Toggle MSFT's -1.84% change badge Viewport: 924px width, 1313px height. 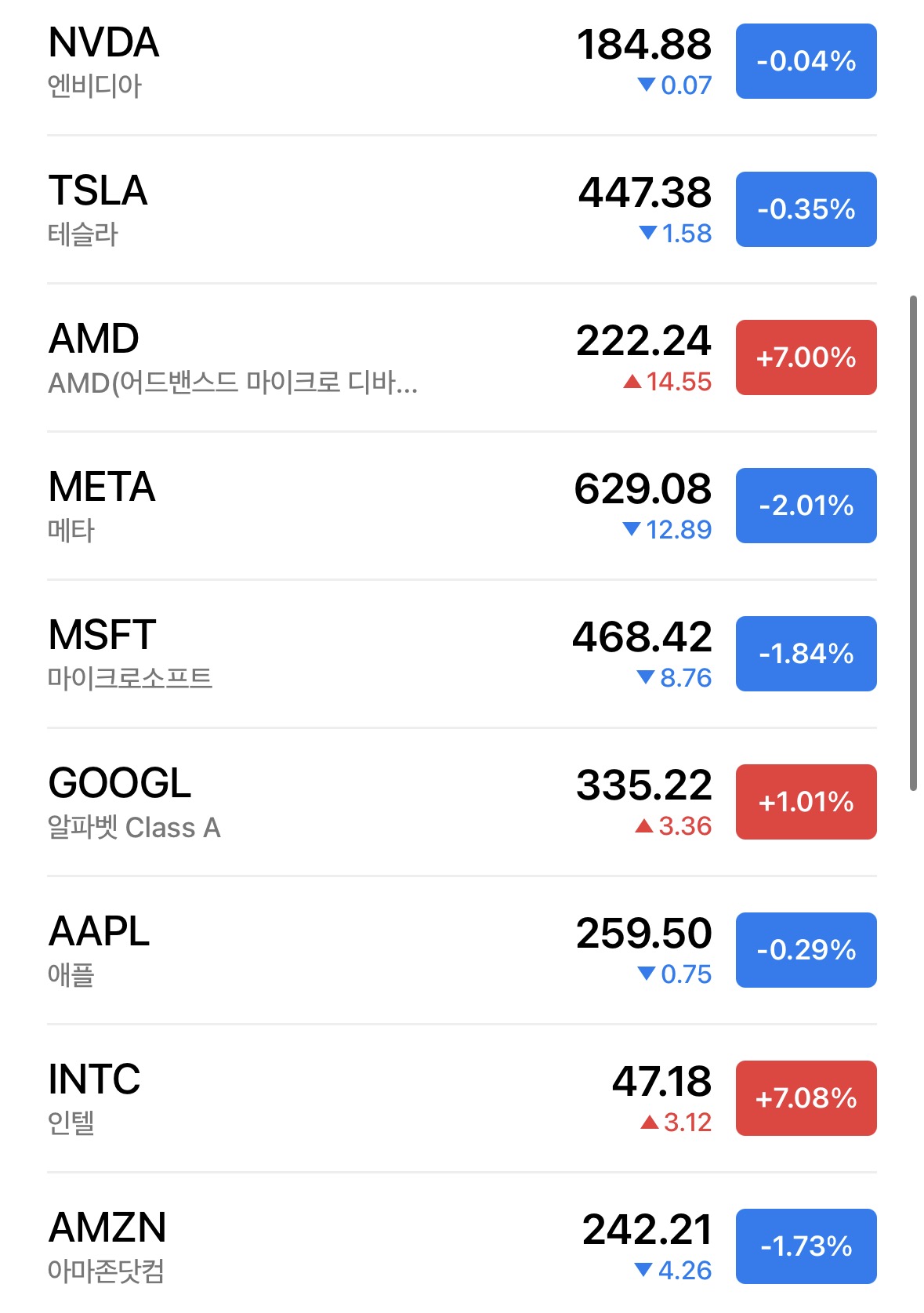806,654
